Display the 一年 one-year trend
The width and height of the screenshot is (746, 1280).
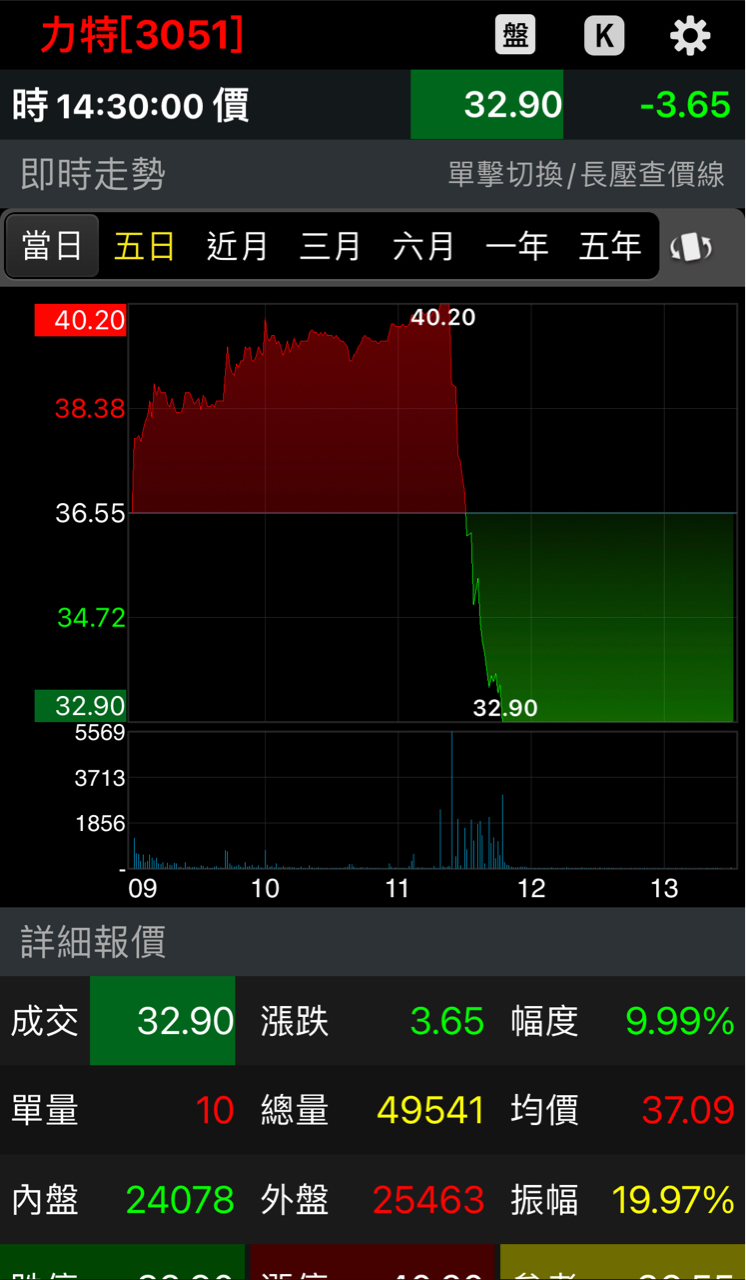pyautogui.click(x=517, y=246)
